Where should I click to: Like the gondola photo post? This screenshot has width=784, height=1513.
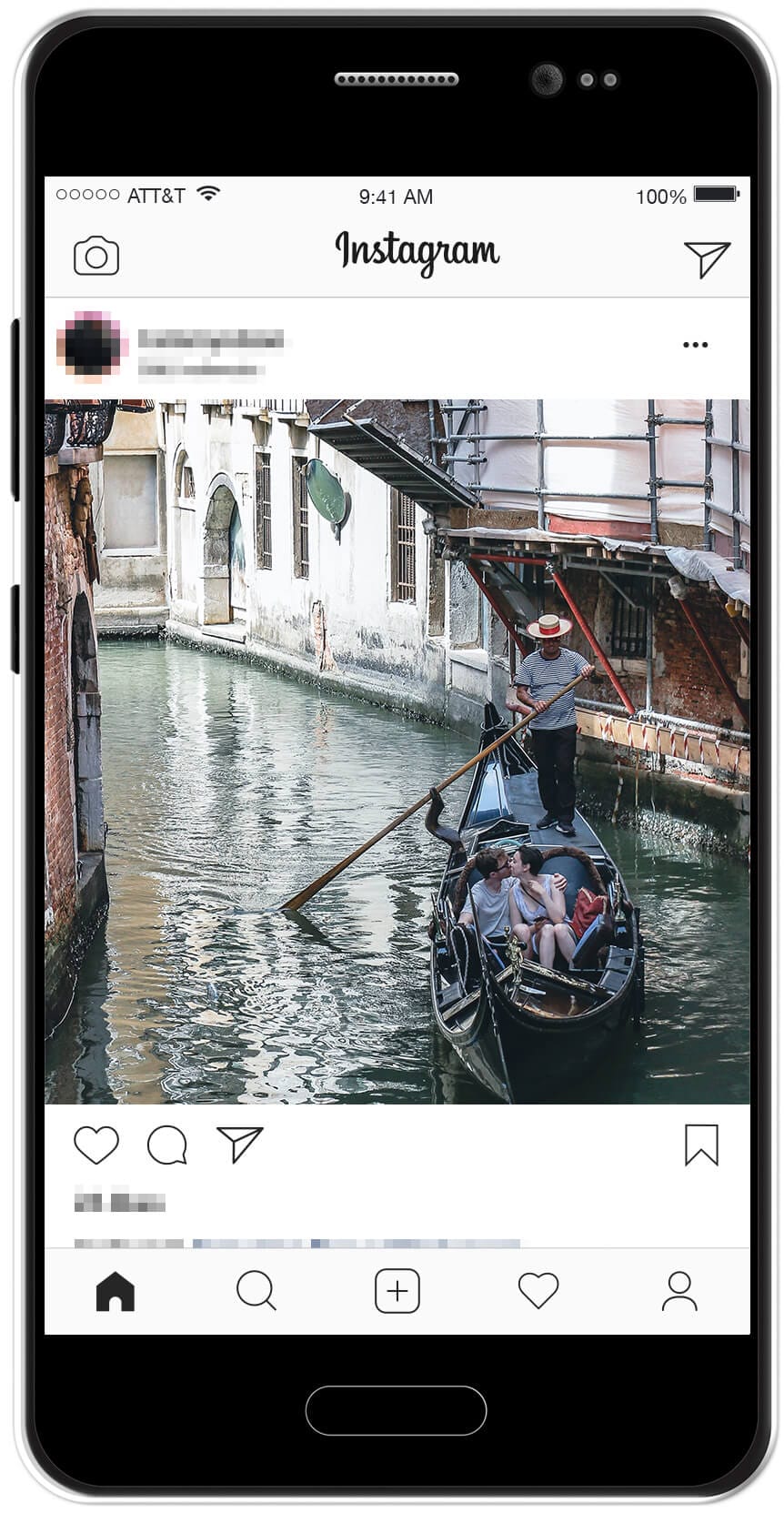click(96, 1145)
